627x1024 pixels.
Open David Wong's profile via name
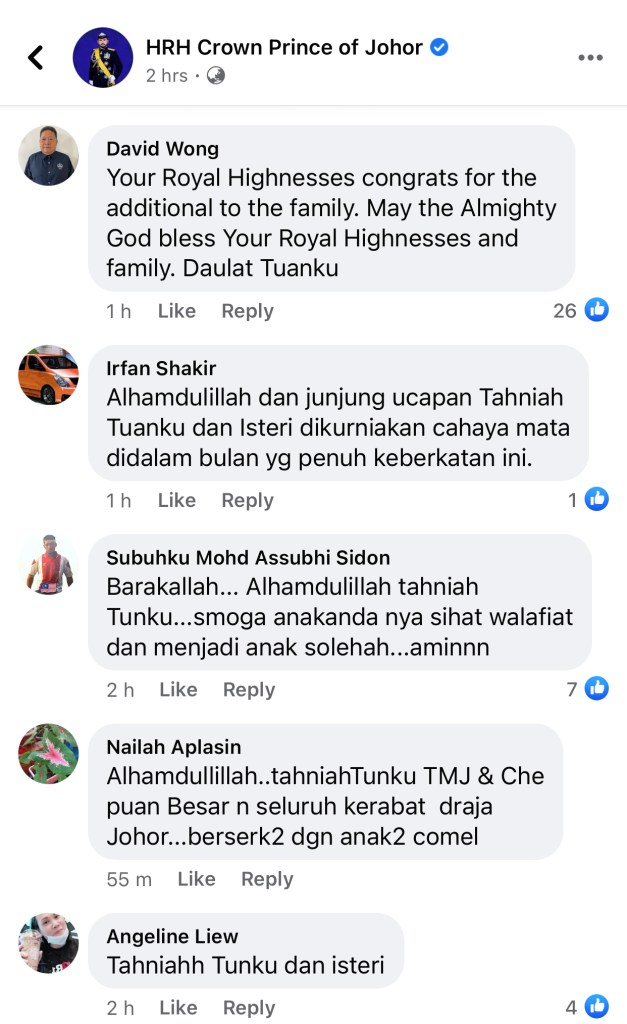[x=163, y=149]
